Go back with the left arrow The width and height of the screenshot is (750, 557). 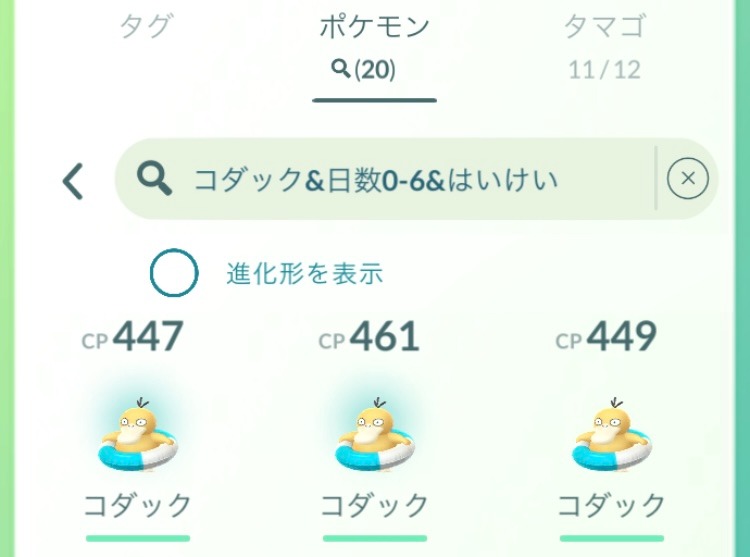[73, 181]
